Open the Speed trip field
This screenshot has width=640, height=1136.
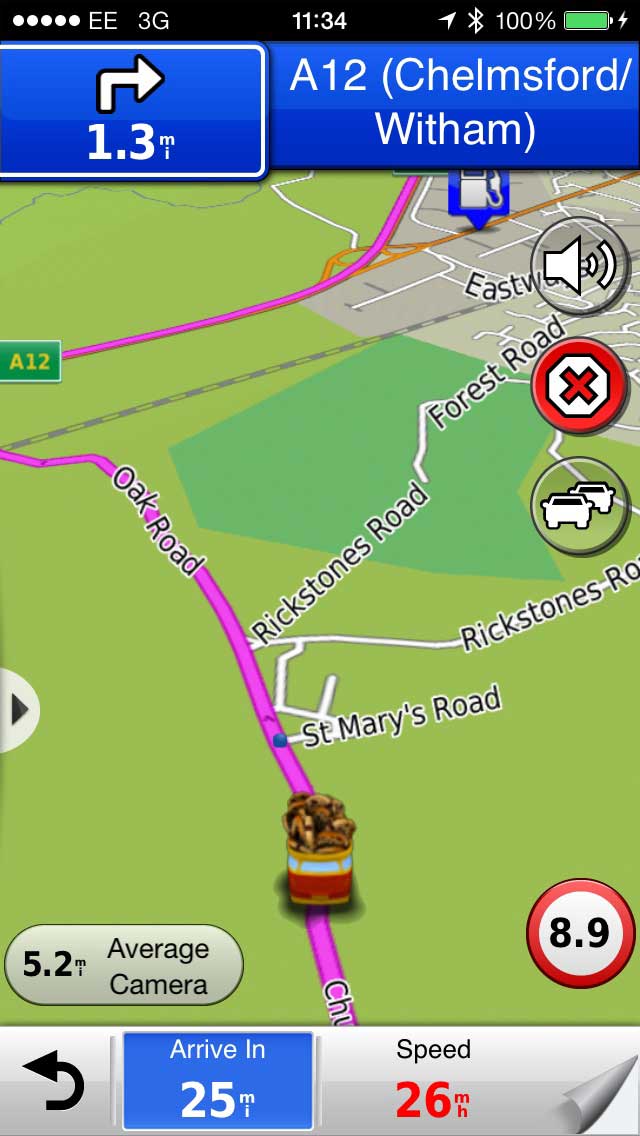click(x=433, y=1080)
